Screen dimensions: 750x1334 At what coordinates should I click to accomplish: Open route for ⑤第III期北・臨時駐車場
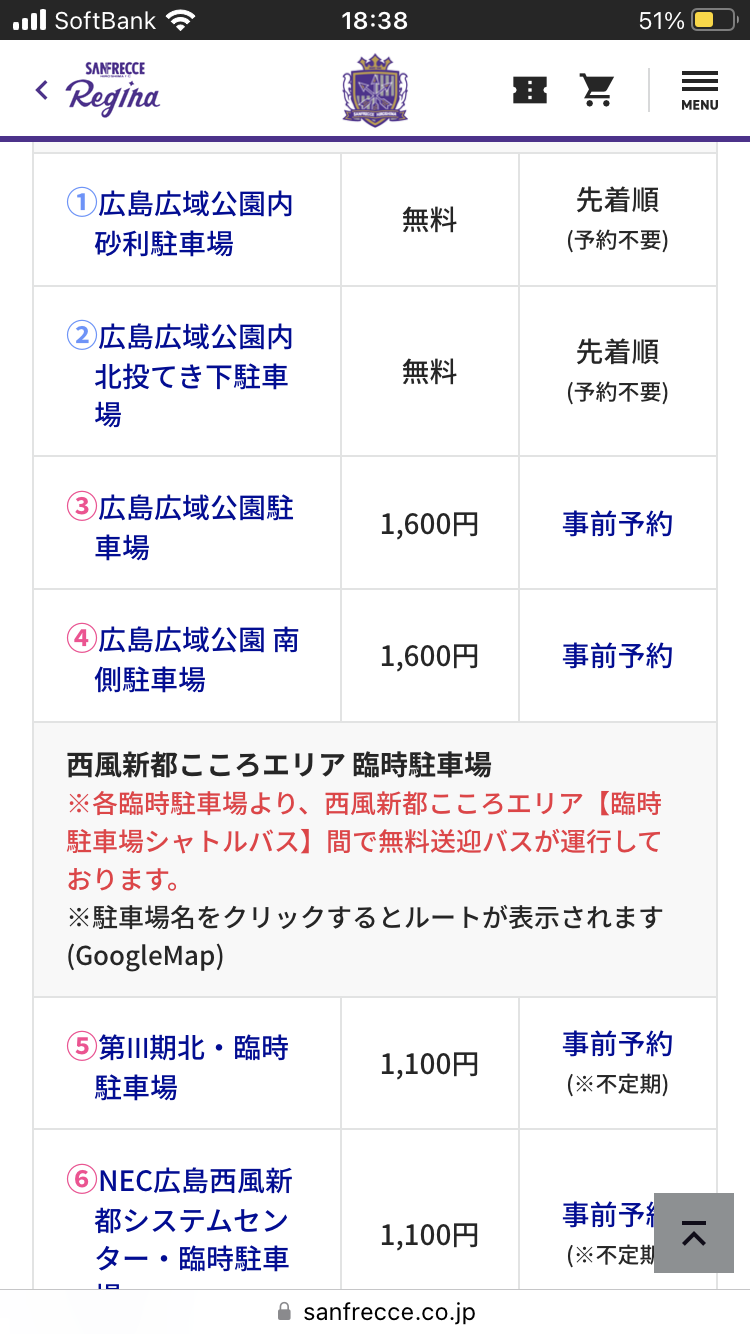tap(178, 1066)
